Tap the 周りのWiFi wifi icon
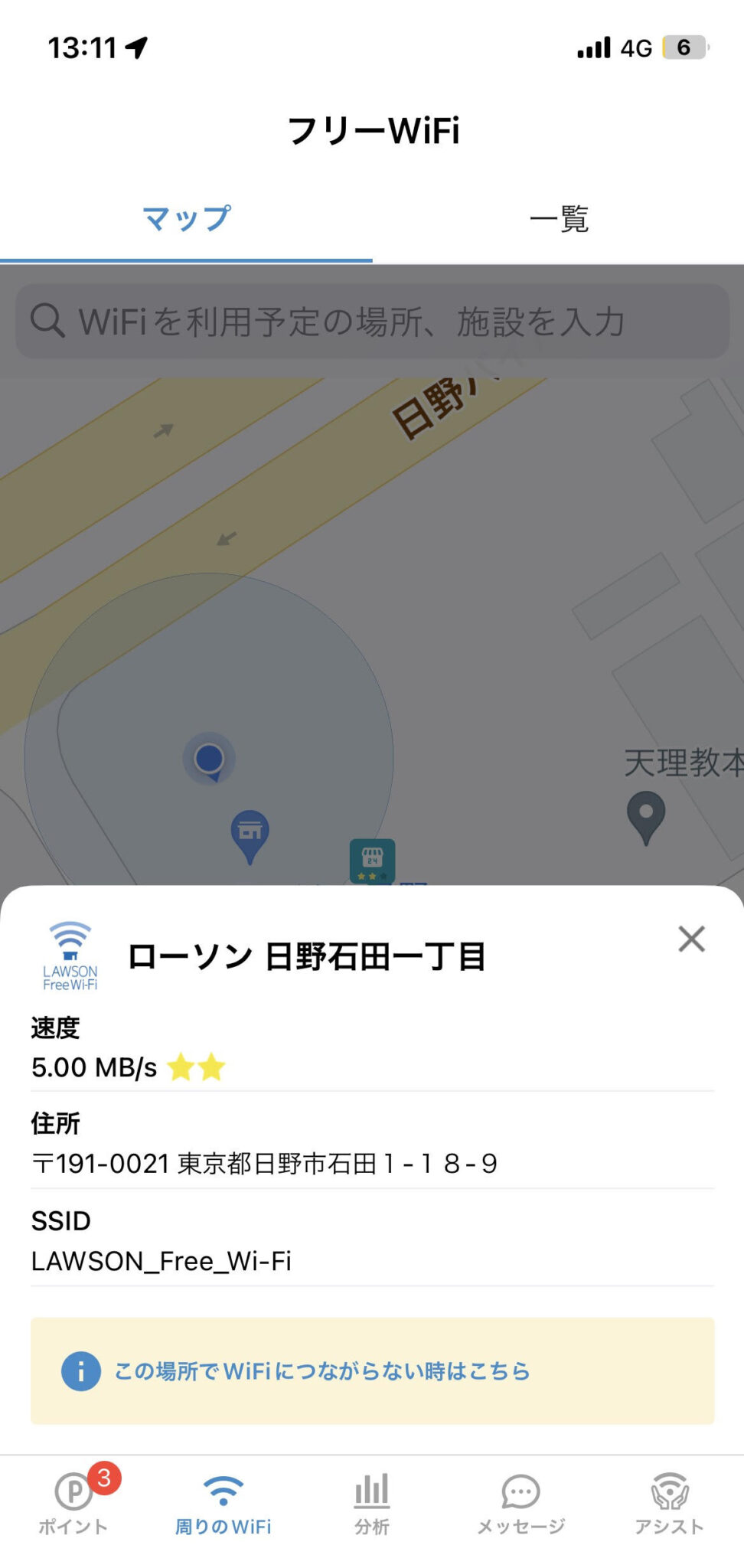 tap(222, 1491)
